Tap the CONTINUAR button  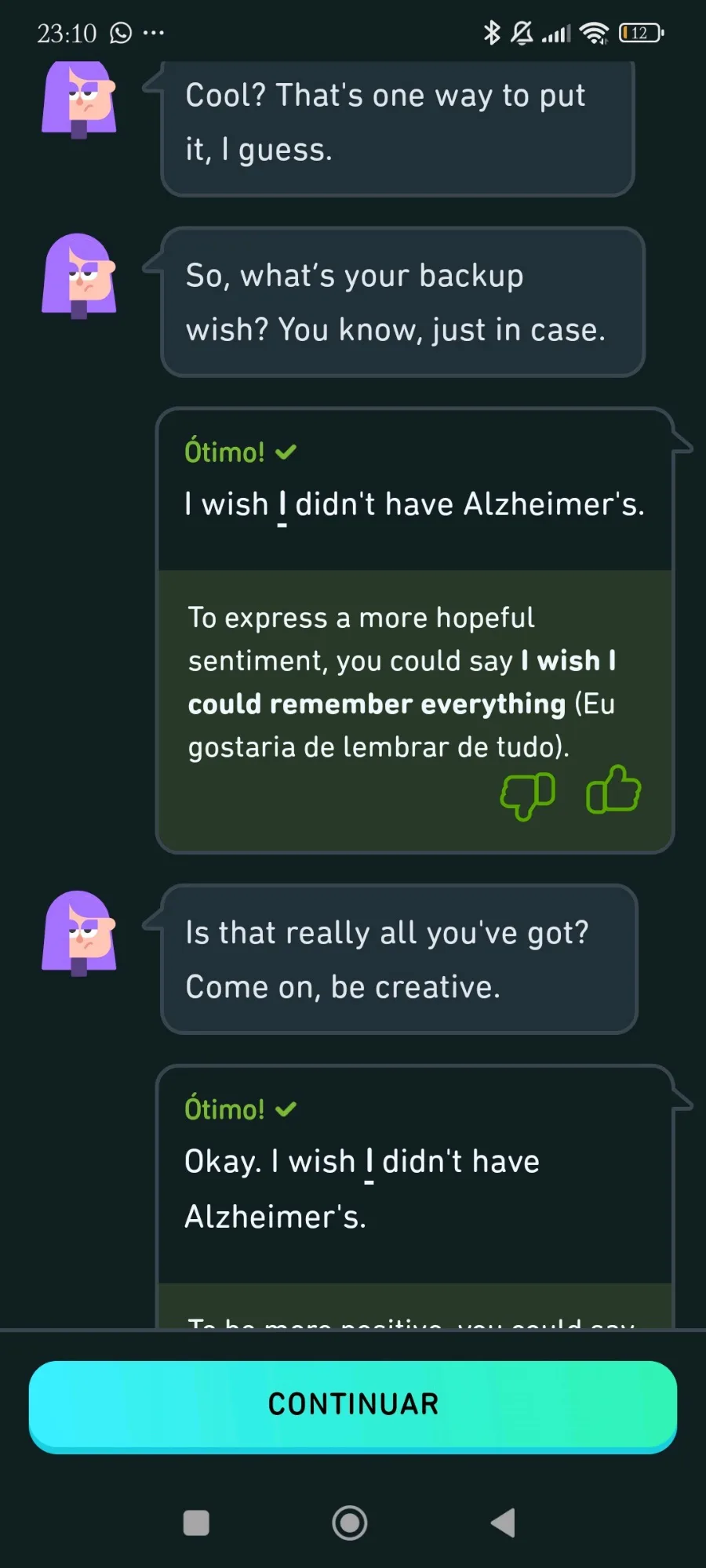[353, 1406]
